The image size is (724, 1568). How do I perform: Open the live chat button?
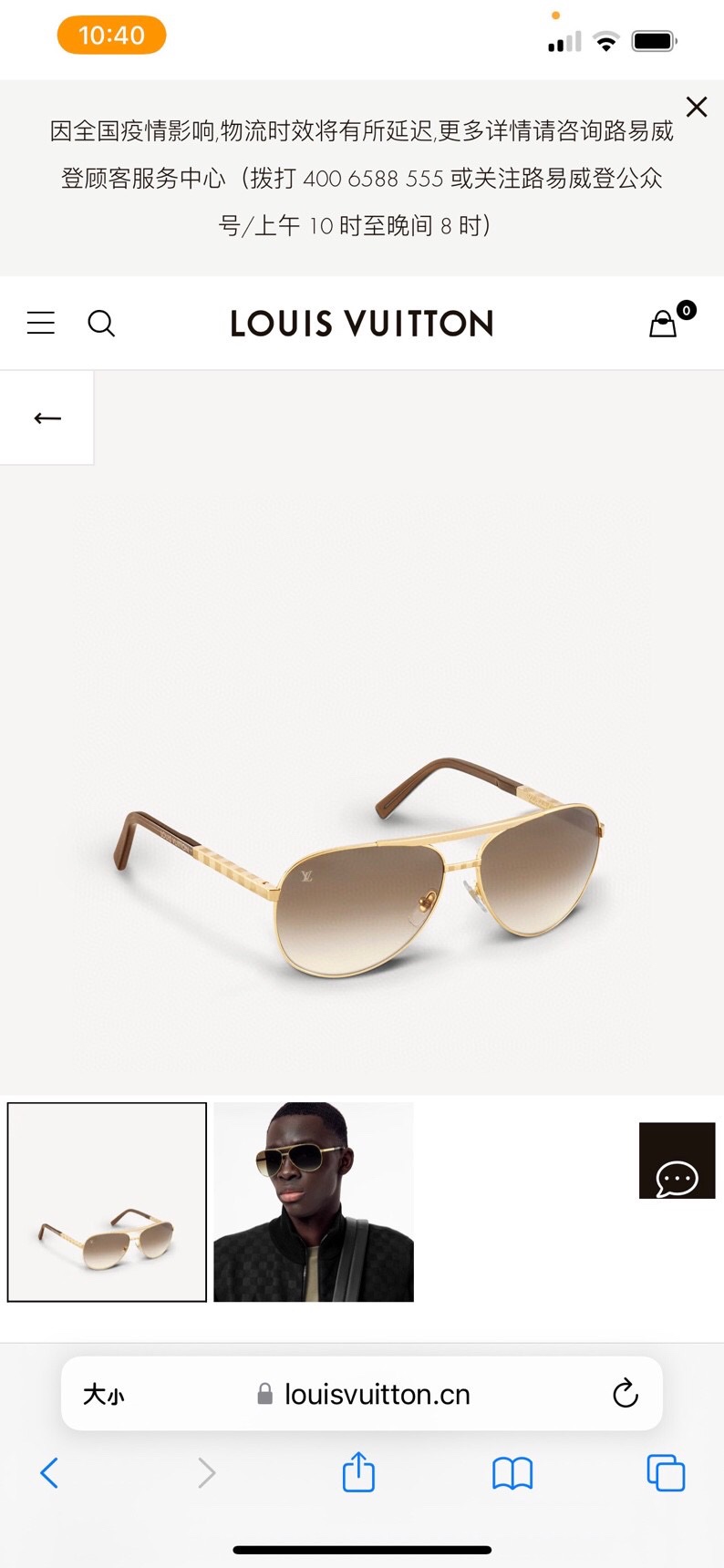tap(677, 1161)
